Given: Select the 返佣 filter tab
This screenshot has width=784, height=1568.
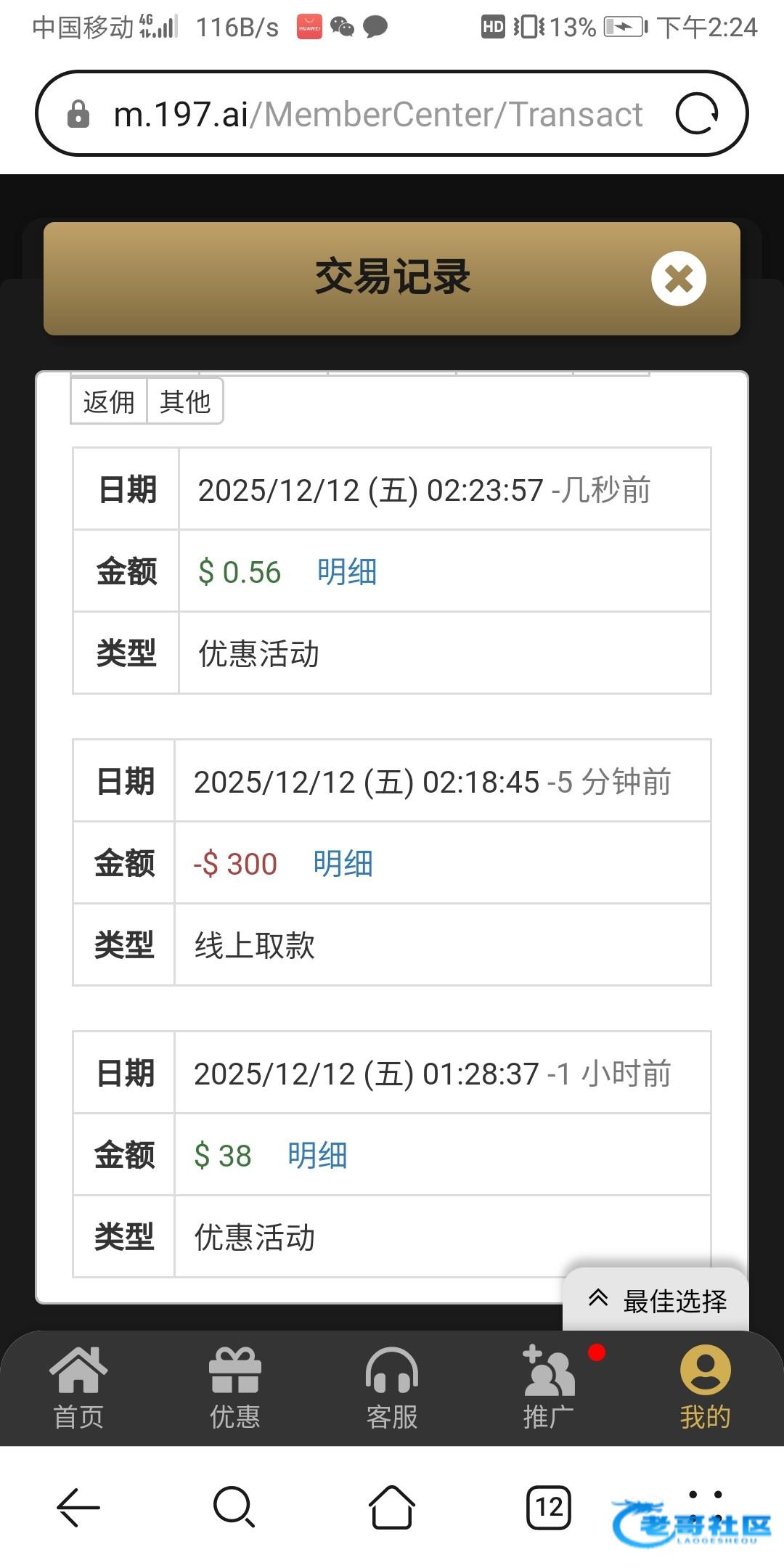Looking at the screenshot, I should click(109, 401).
